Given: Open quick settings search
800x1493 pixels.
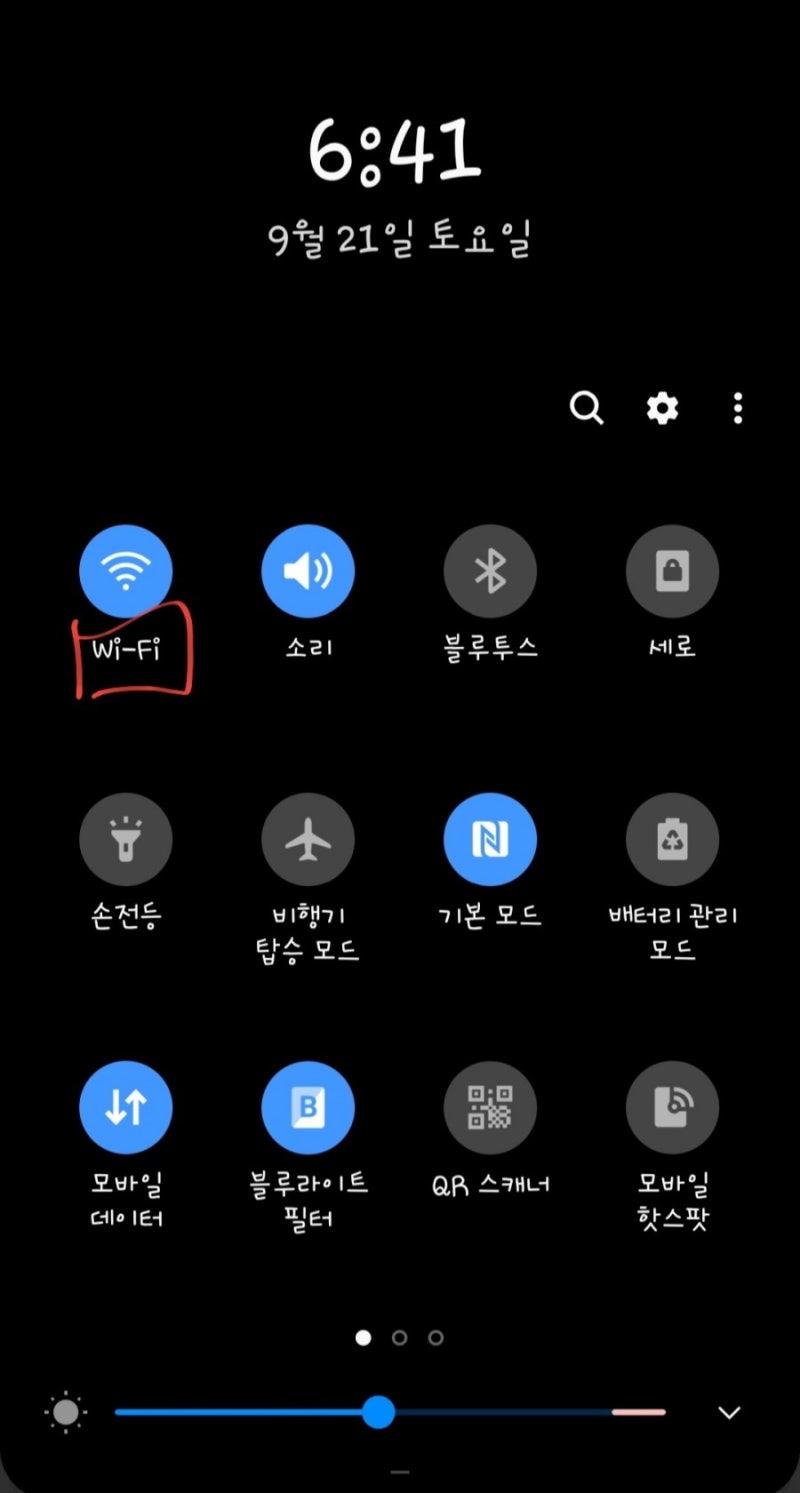Looking at the screenshot, I should coord(586,408).
